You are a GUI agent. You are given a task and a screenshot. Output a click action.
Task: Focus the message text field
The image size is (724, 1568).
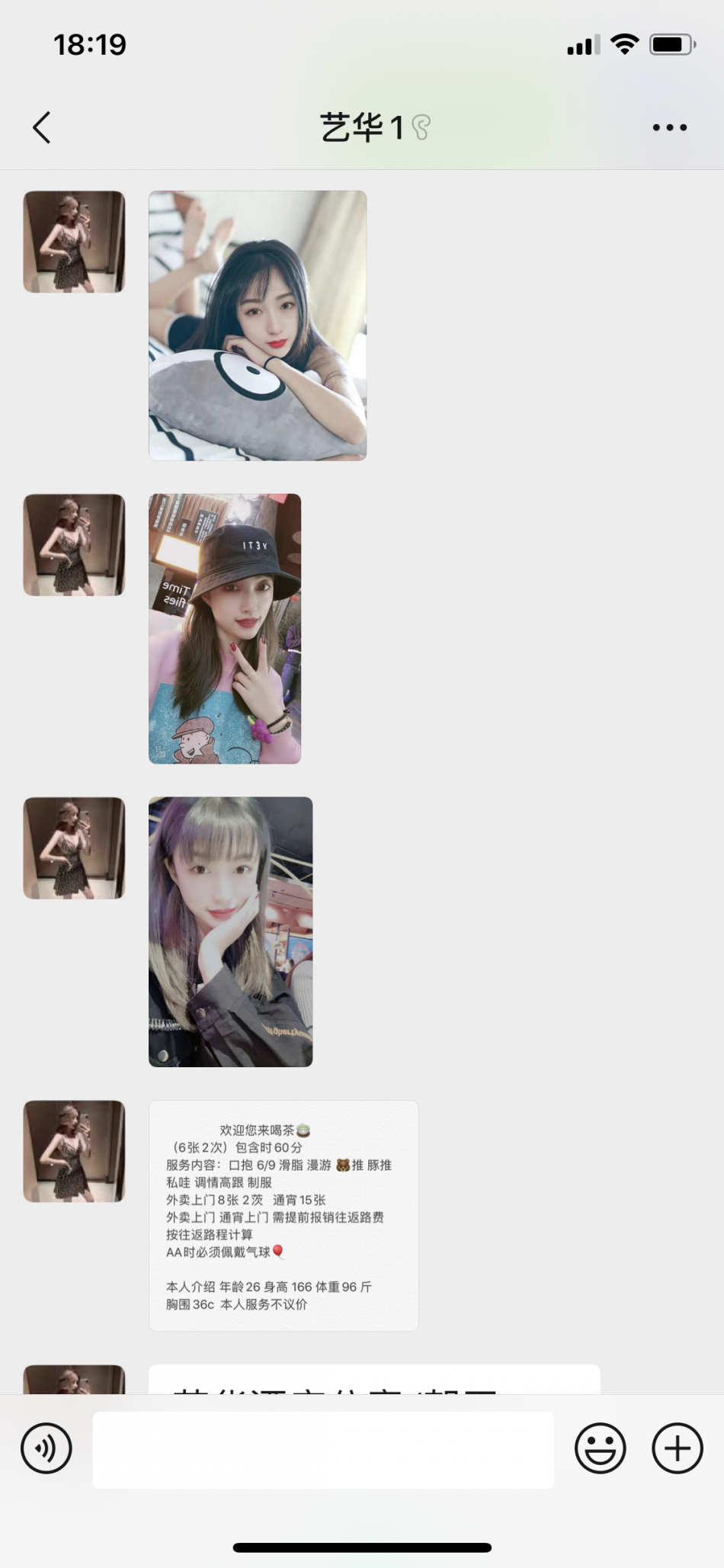pyautogui.click(x=323, y=1449)
